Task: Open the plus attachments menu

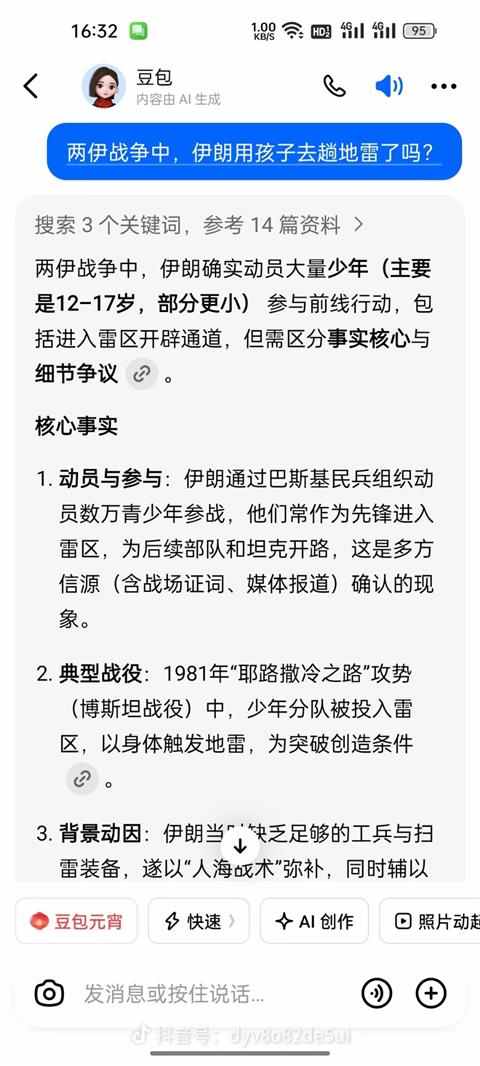Action: [x=431, y=994]
